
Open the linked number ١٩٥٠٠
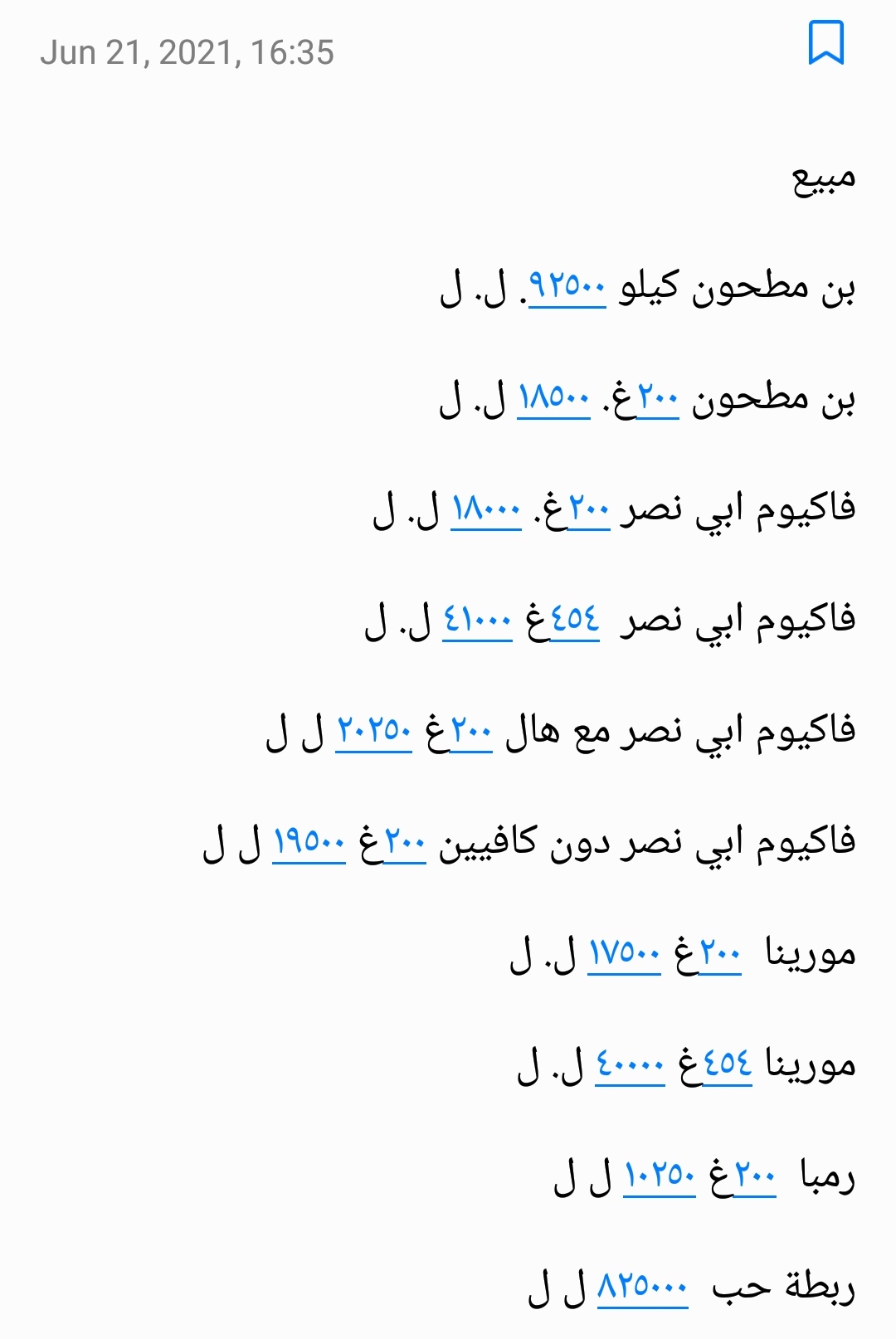(309, 843)
